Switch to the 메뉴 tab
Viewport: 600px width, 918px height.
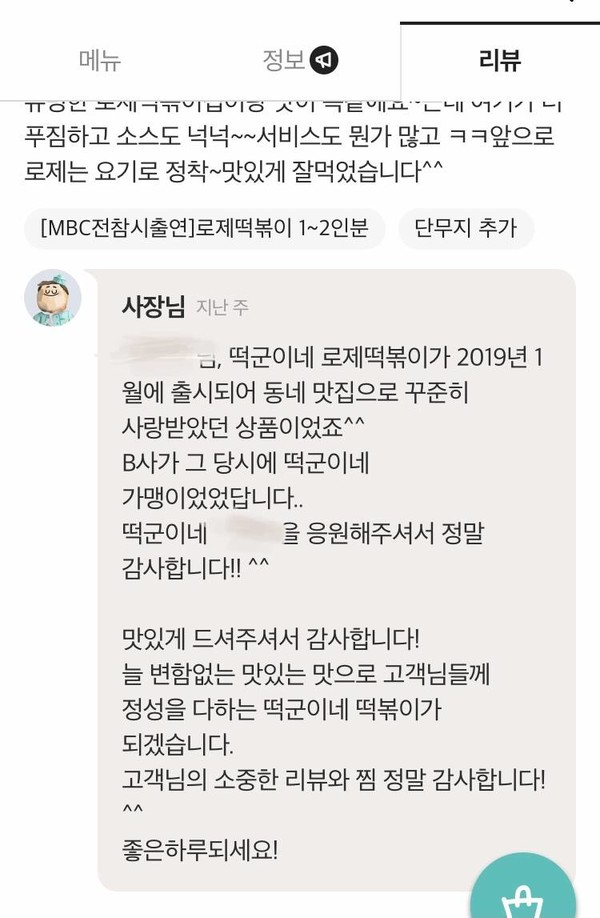pos(100,60)
